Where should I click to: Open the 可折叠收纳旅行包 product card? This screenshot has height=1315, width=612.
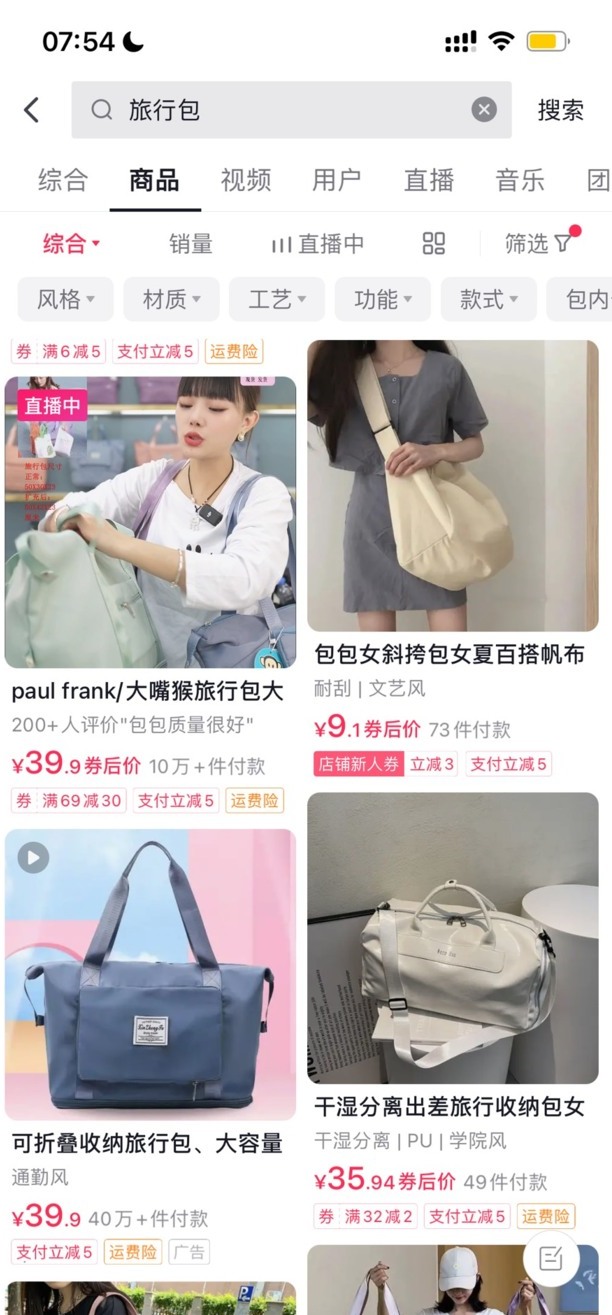150,975
